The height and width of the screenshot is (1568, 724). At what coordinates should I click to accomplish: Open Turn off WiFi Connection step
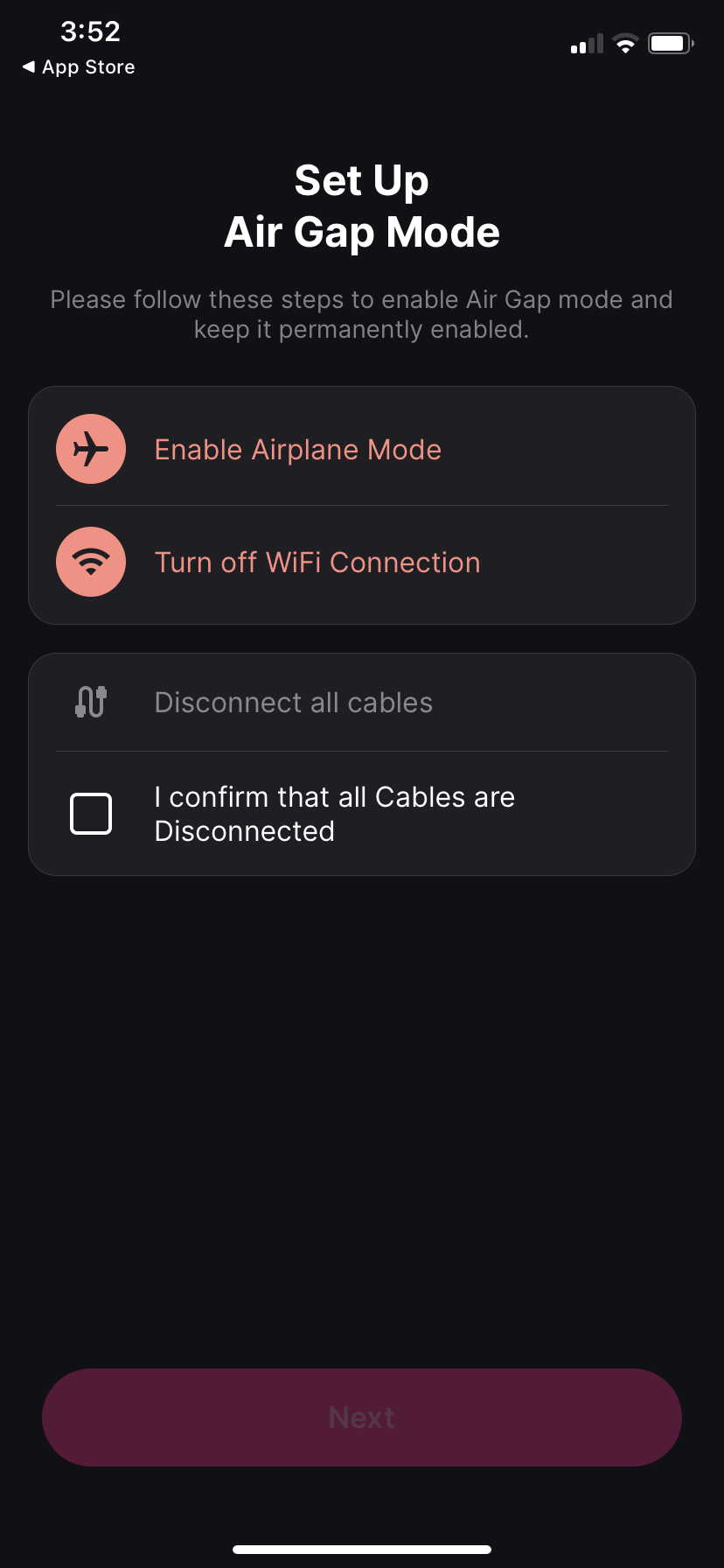[362, 562]
